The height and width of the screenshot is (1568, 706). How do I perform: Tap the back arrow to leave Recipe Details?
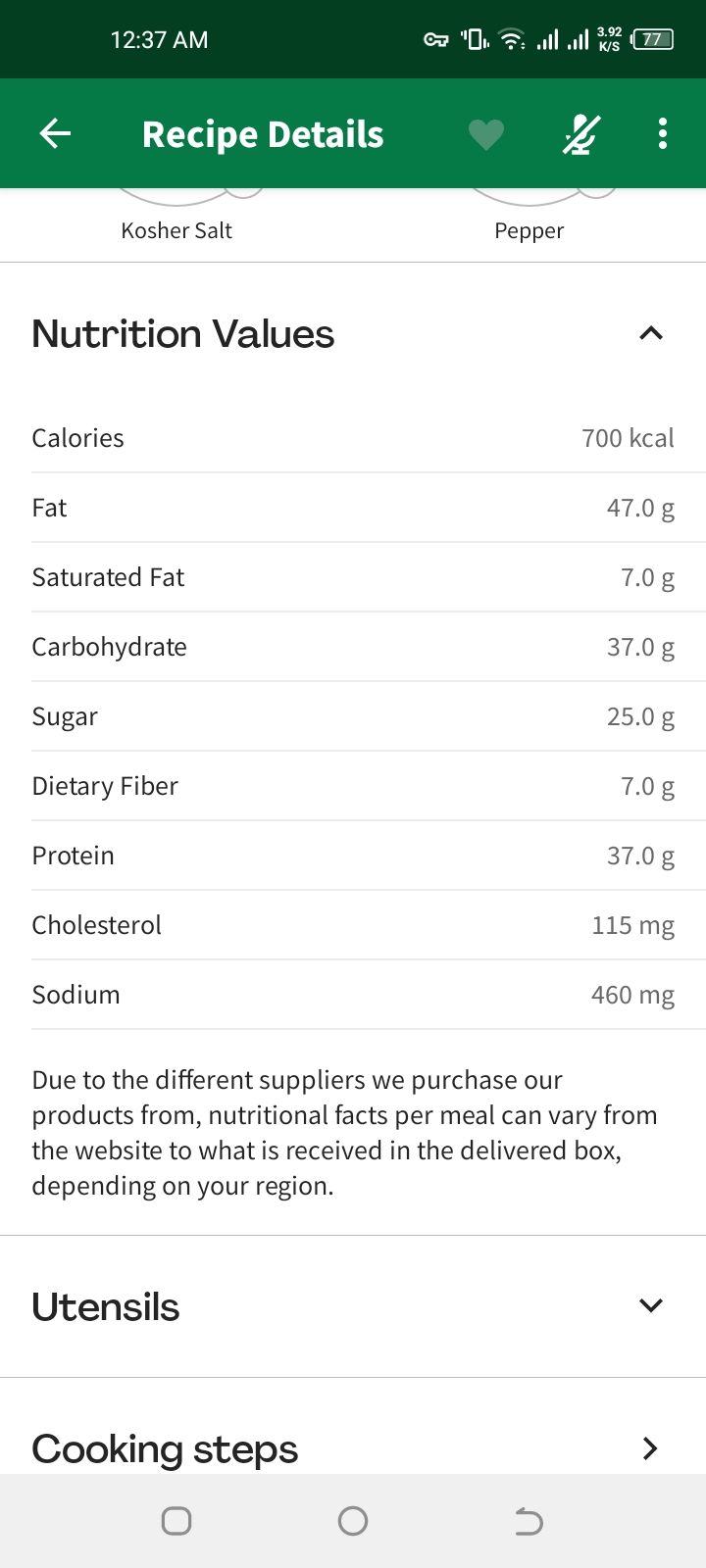coord(54,133)
